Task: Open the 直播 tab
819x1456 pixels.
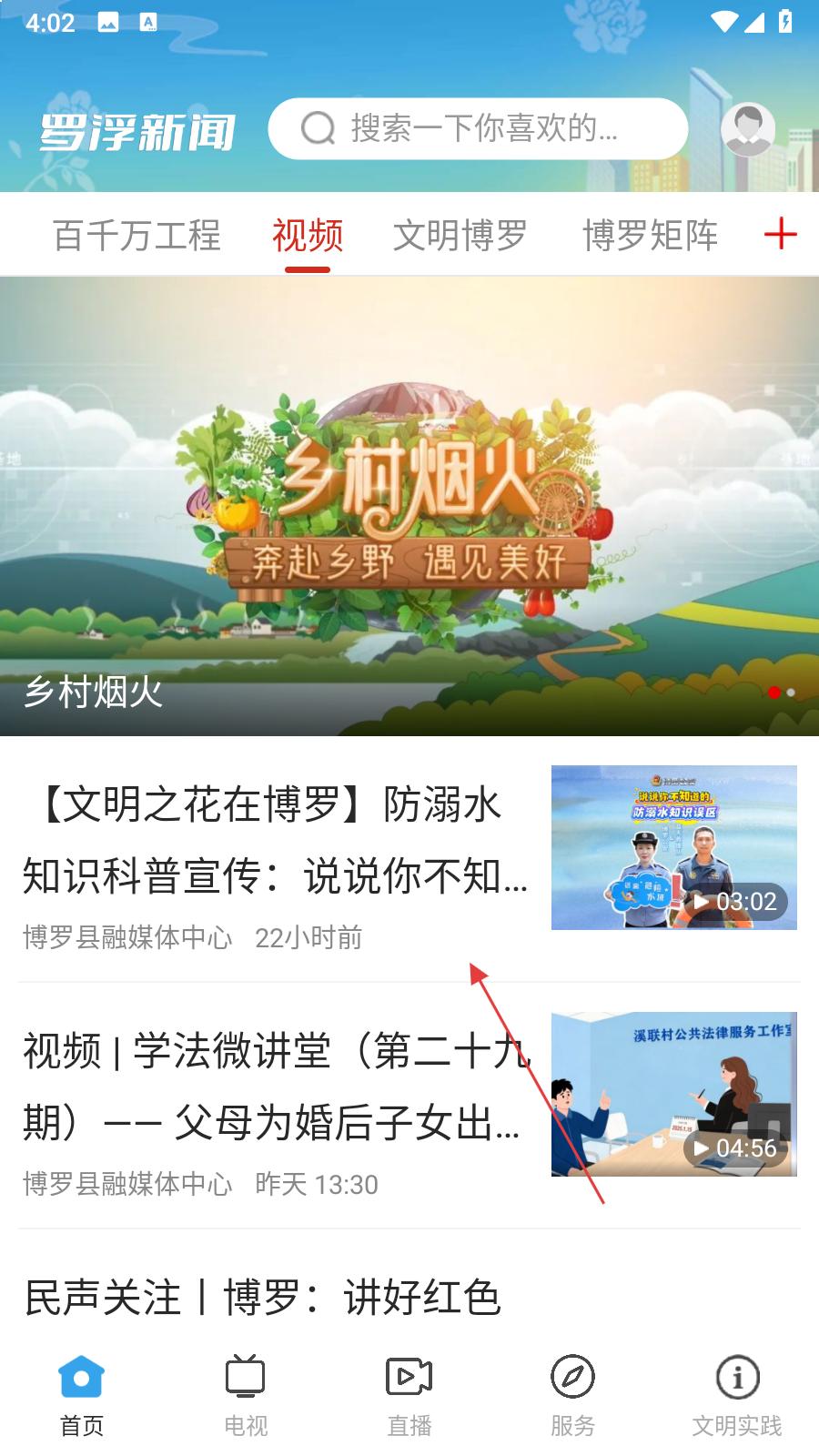Action: tap(409, 1395)
